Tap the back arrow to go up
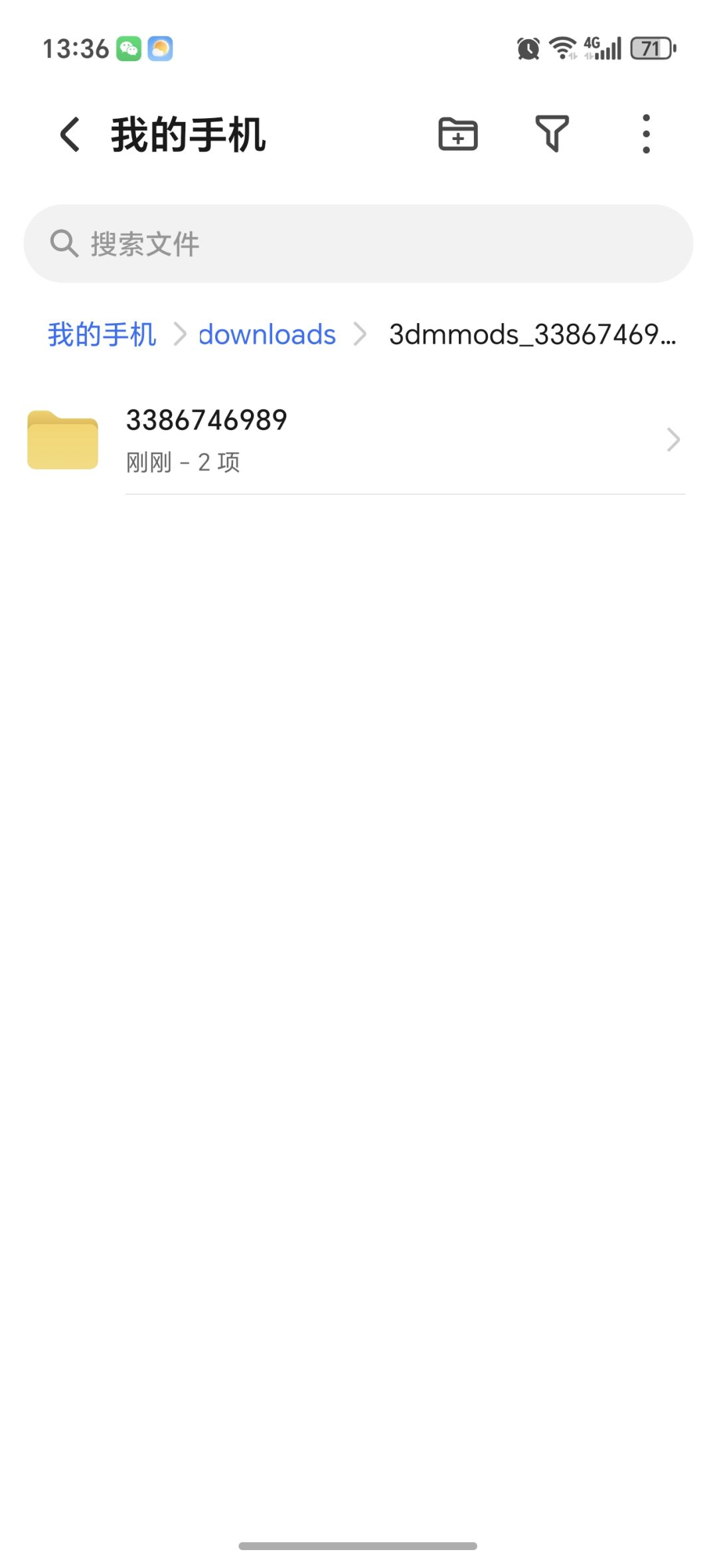This screenshot has width=717, height=1568. tap(69, 133)
